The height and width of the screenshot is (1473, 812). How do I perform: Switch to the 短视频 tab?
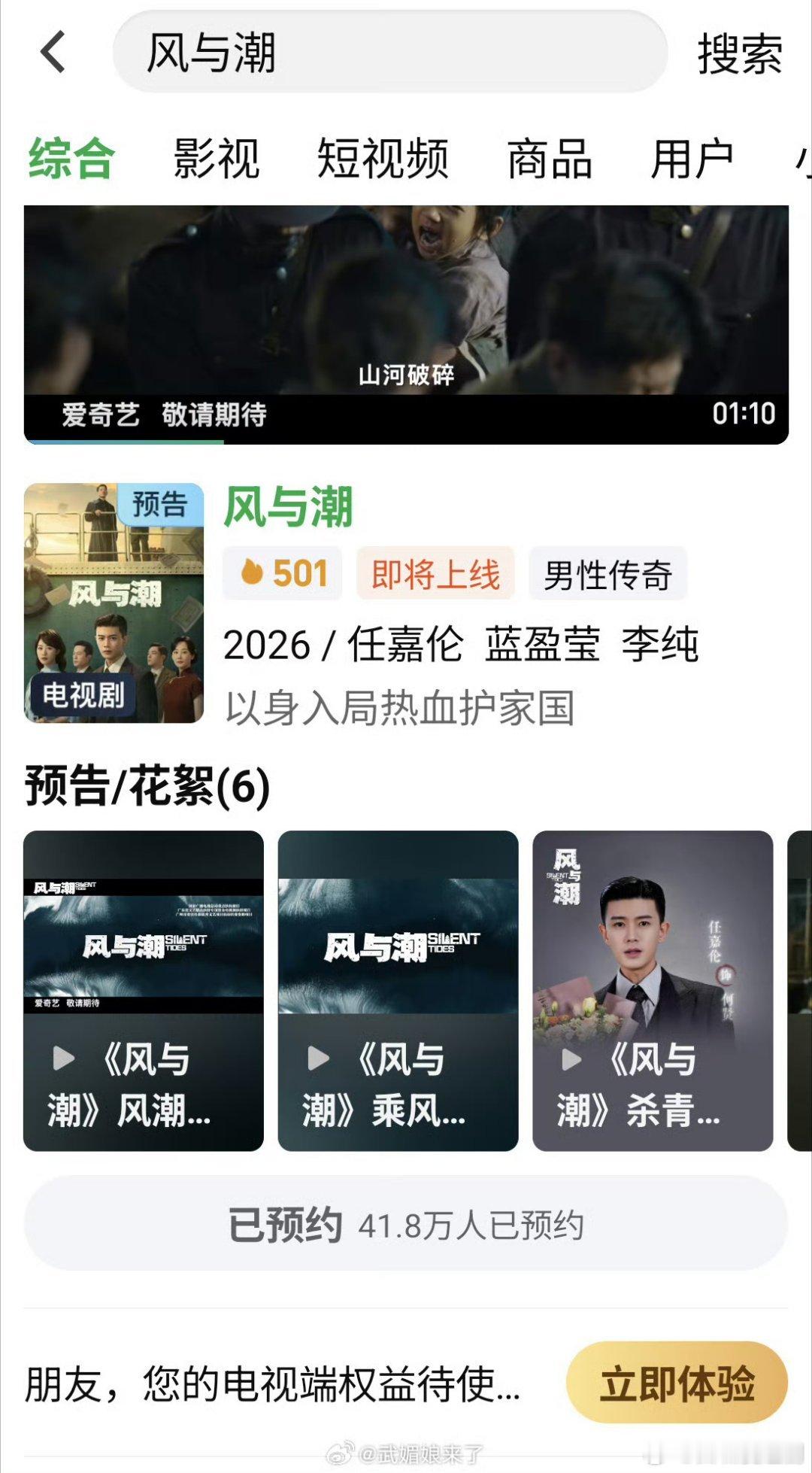tap(383, 159)
